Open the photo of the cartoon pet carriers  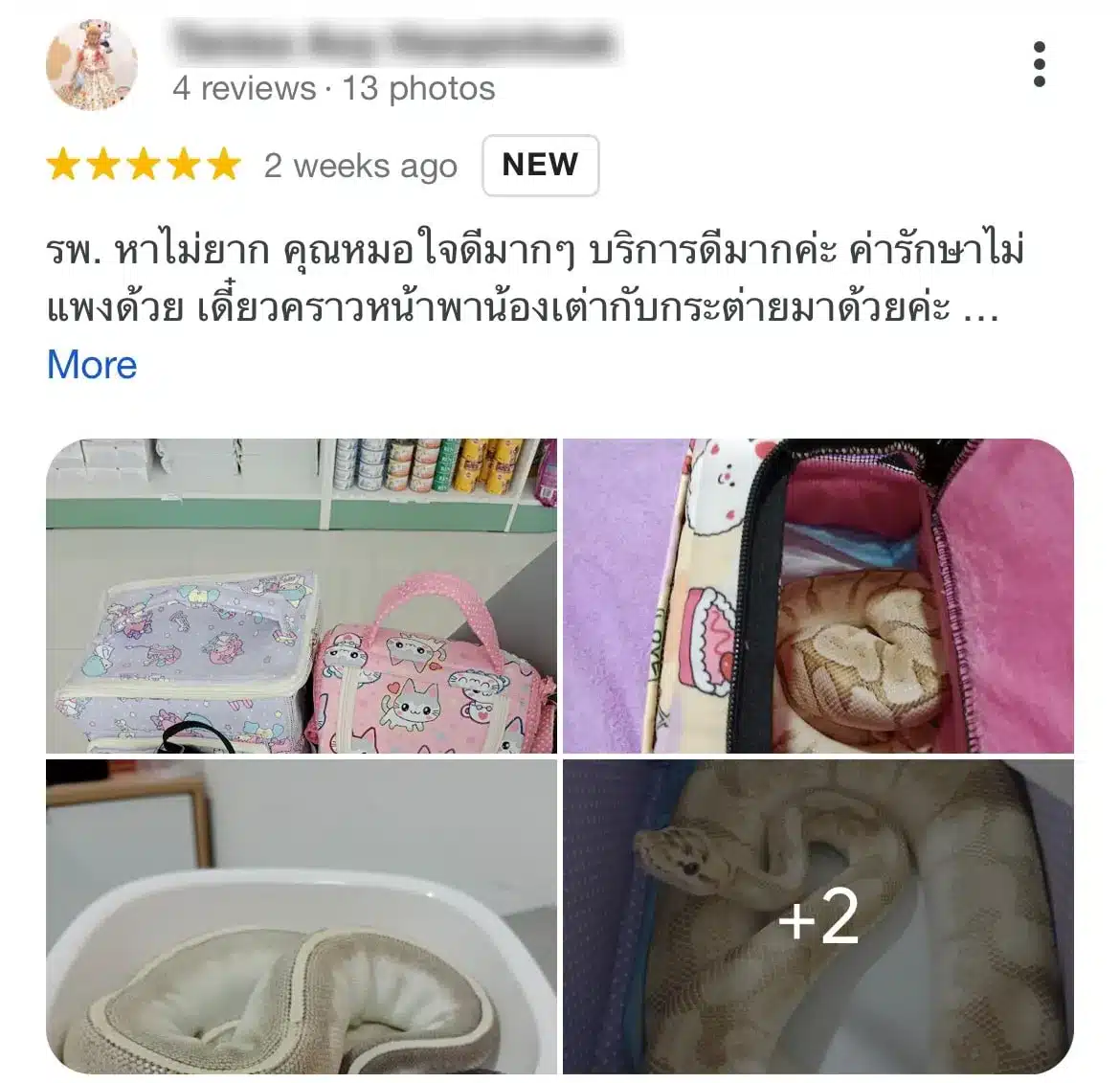coord(302,596)
